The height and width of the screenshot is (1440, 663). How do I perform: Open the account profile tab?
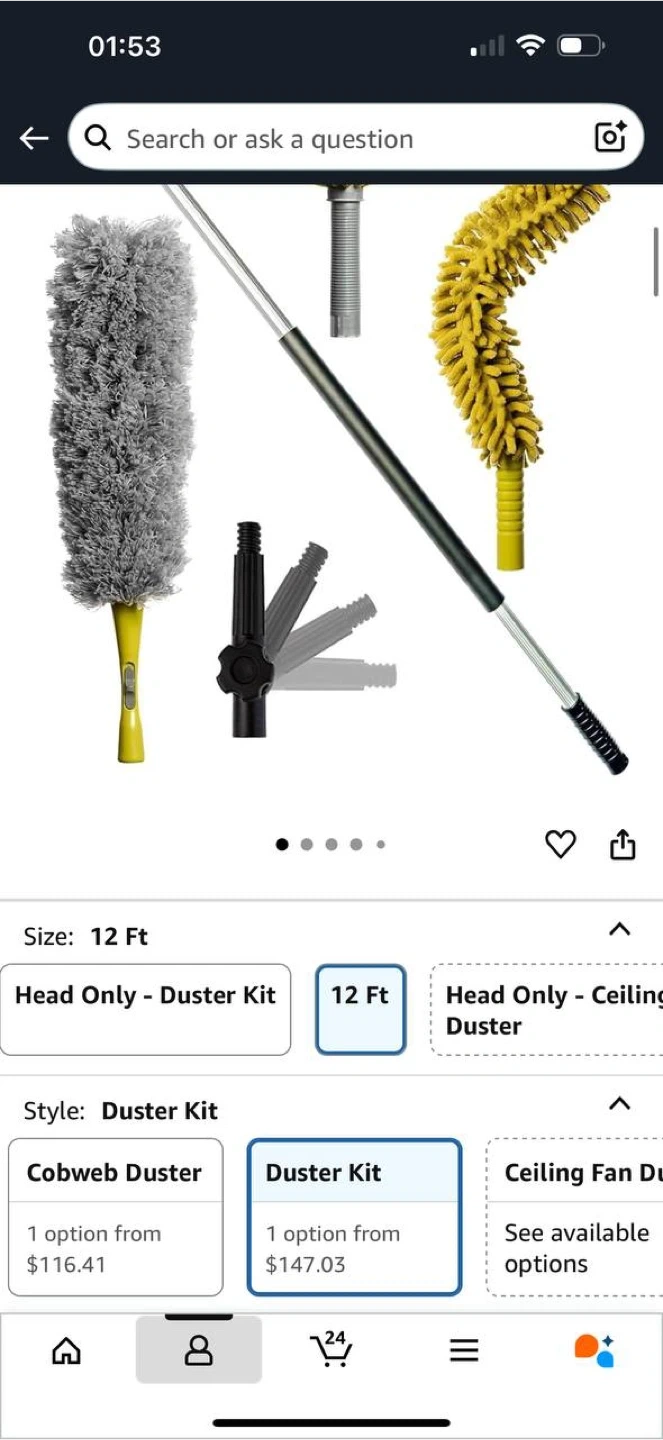coord(199,1351)
